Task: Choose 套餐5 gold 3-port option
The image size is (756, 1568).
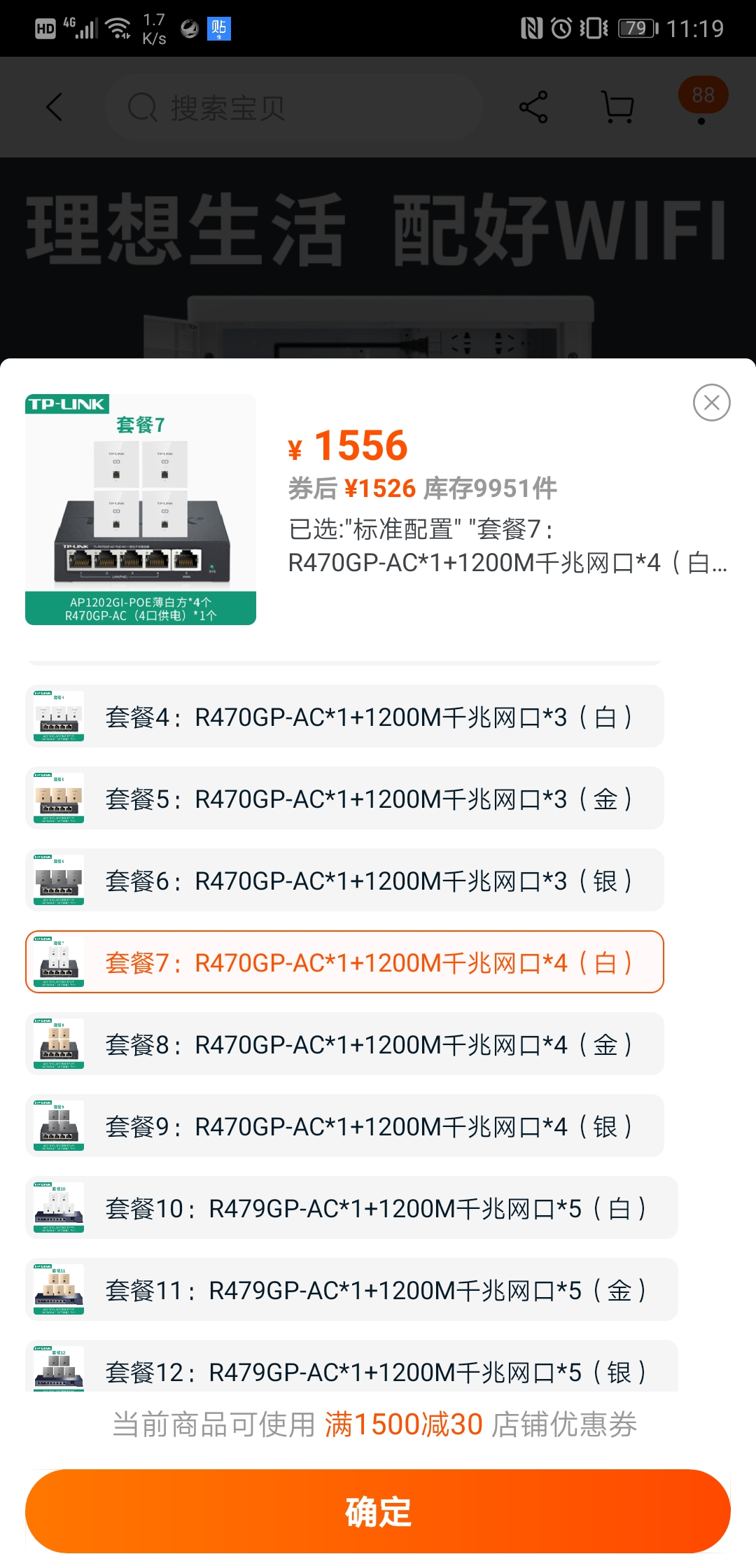Action: [x=344, y=799]
